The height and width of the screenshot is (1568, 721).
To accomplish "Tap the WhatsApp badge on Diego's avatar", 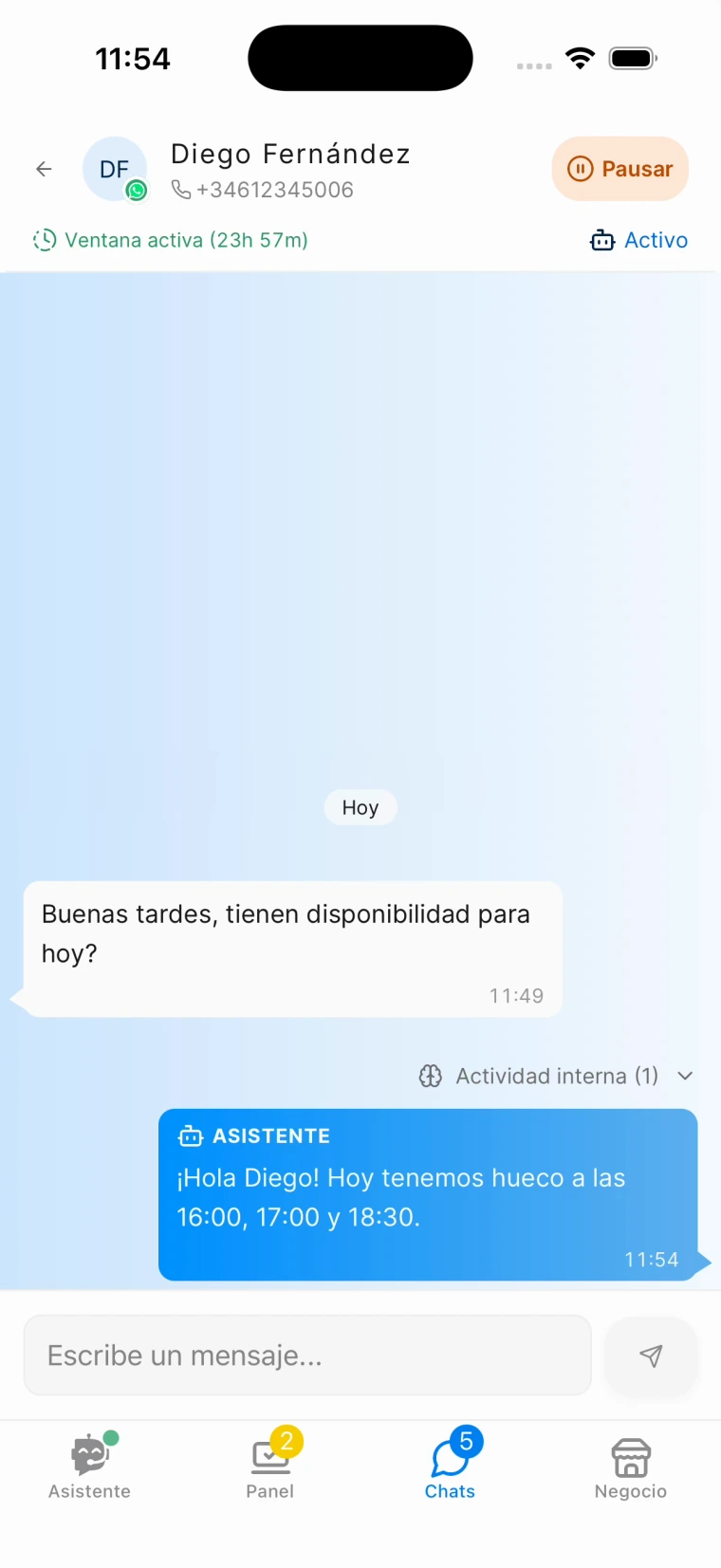I will point(137,192).
